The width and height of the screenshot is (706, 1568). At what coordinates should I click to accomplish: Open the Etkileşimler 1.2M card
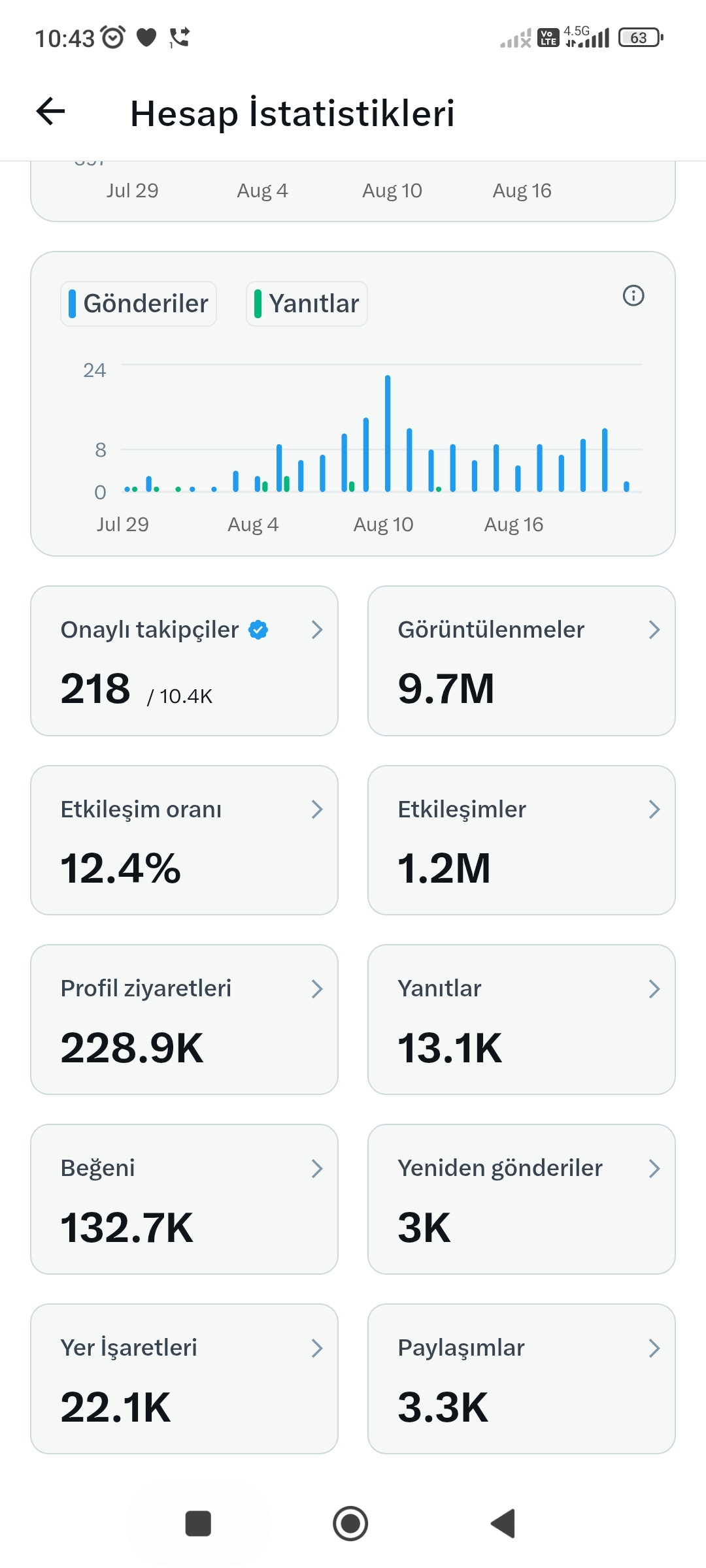(522, 840)
